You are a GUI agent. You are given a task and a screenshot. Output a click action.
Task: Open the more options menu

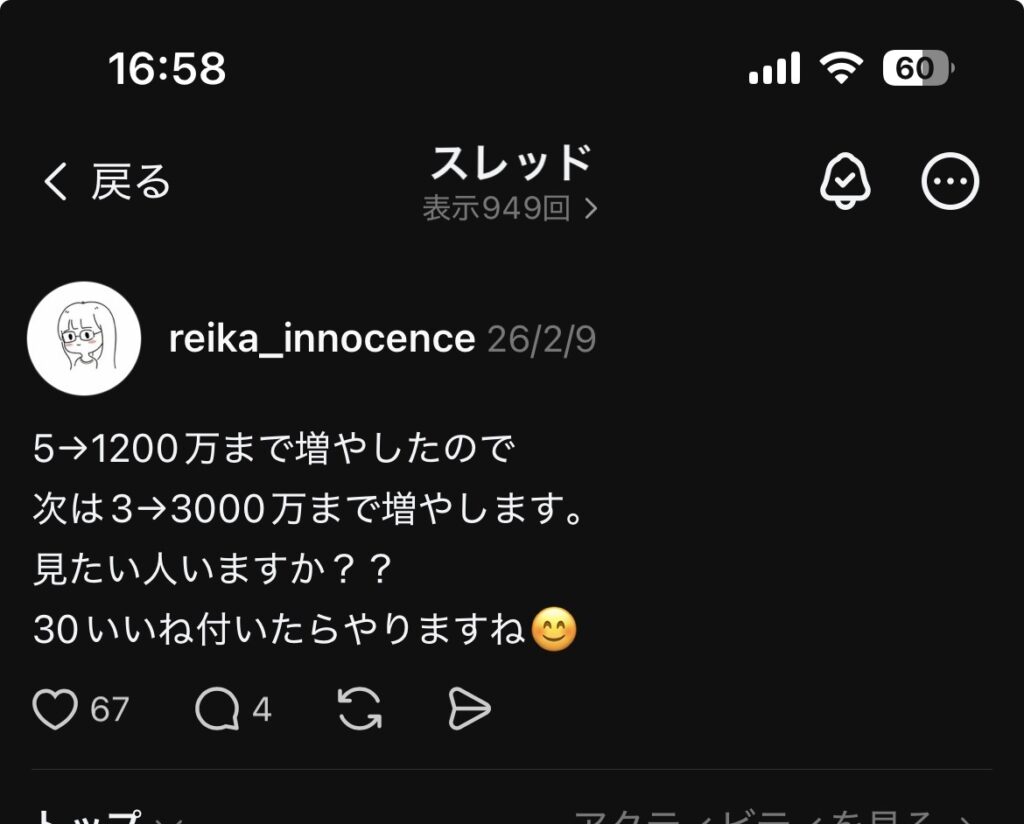coord(949,182)
